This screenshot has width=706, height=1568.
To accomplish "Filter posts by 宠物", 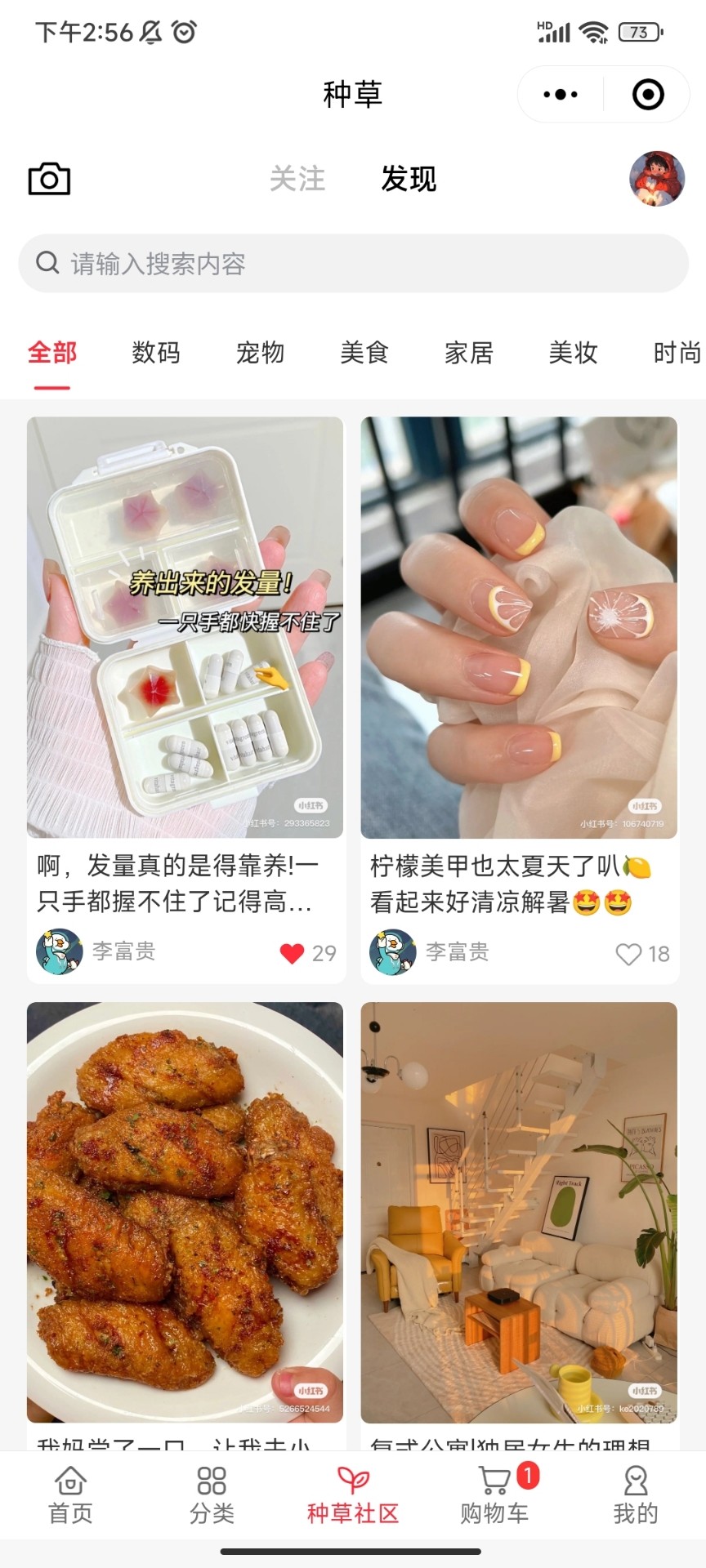I will pyautogui.click(x=260, y=353).
